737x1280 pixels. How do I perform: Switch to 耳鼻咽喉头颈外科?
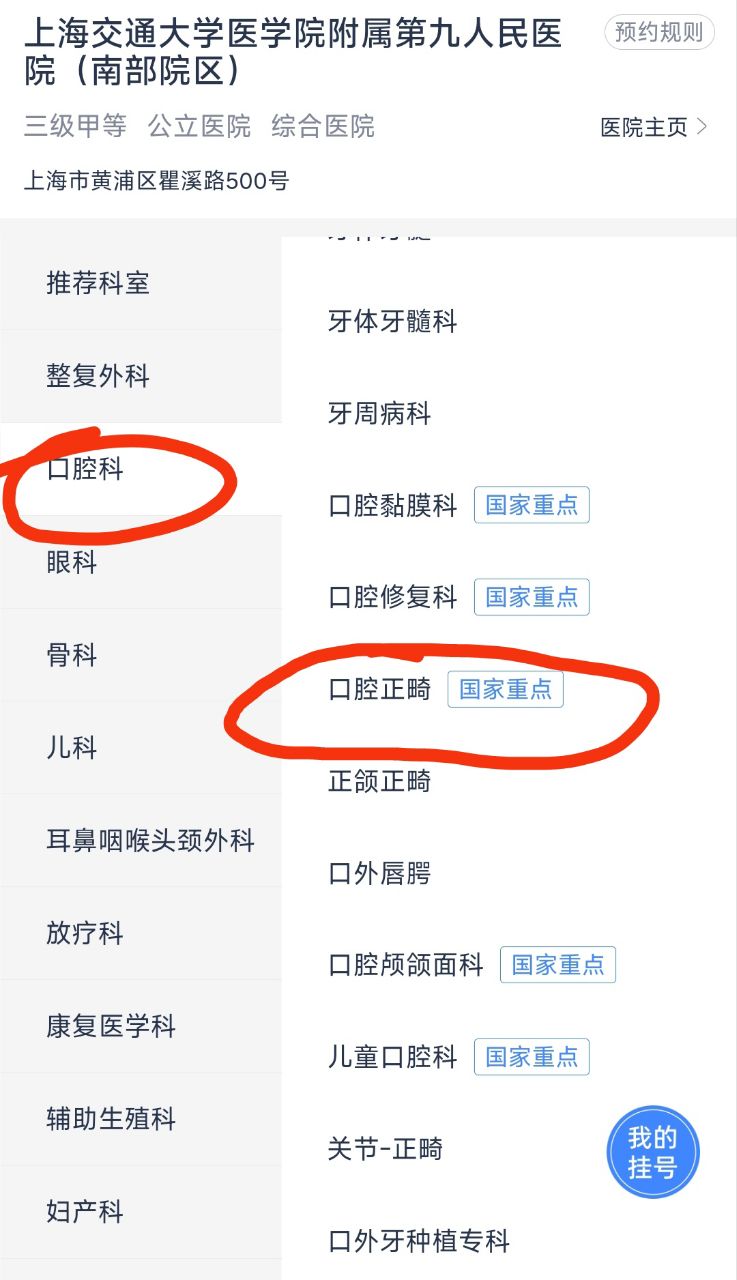pyautogui.click(x=150, y=841)
